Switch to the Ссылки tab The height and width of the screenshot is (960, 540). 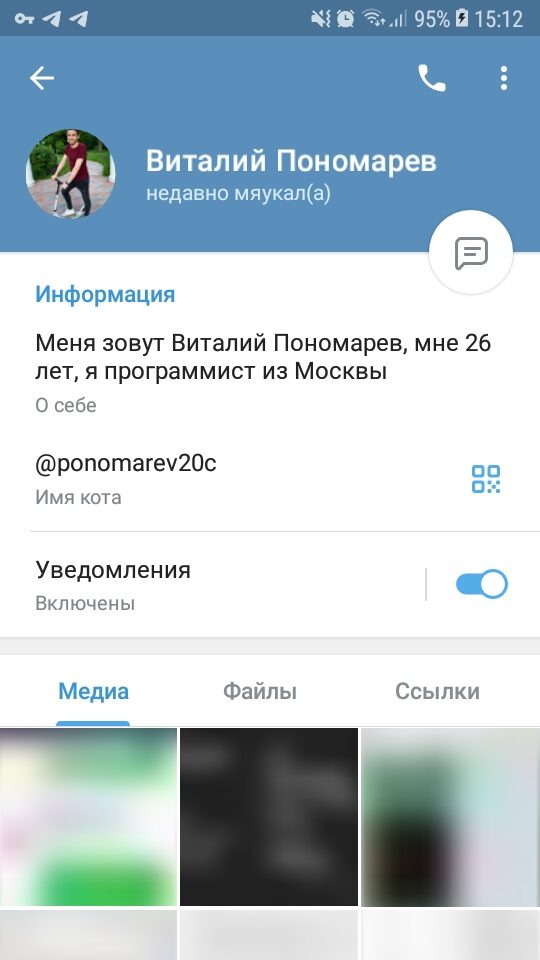click(x=437, y=691)
